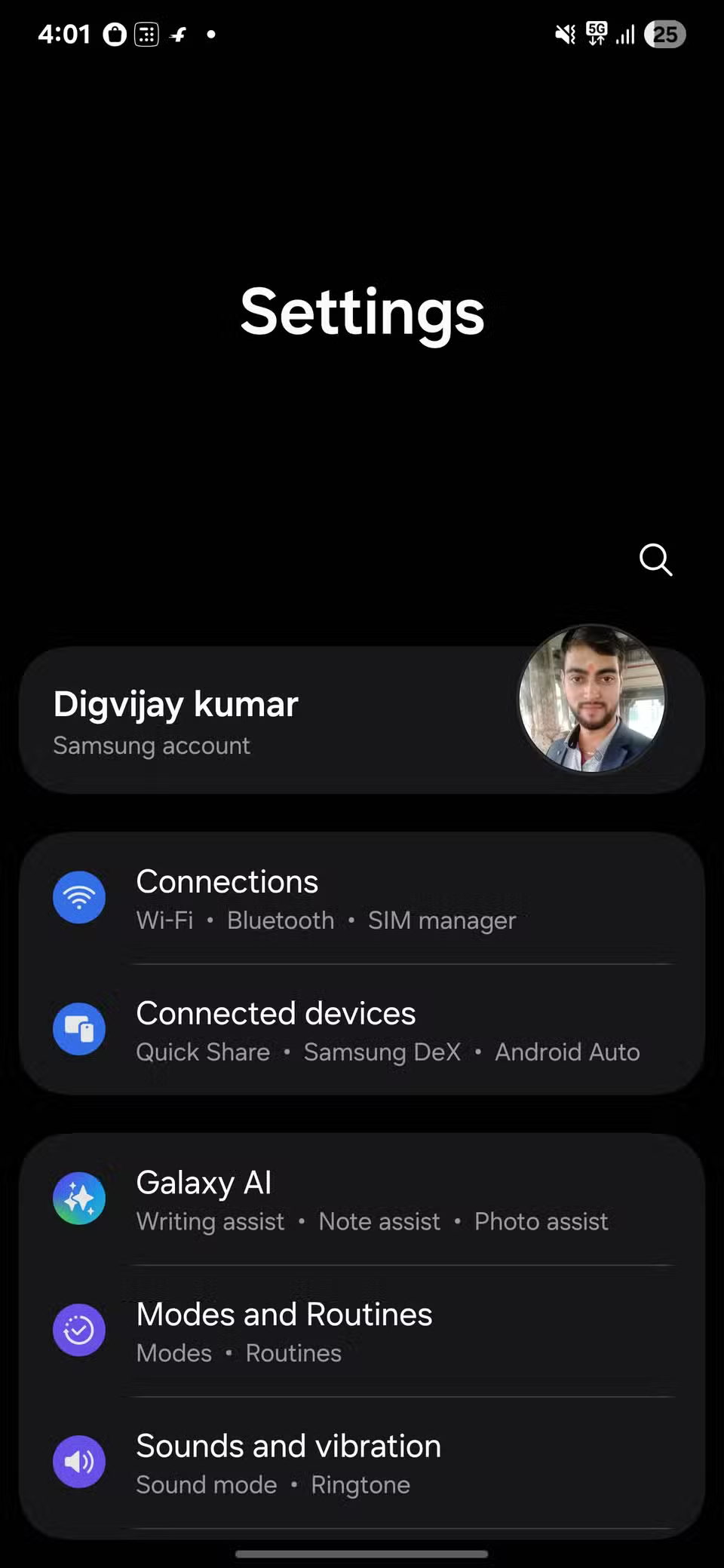Open Samsung DeX
Image resolution: width=724 pixels, height=1568 pixels.
pos(382,1052)
